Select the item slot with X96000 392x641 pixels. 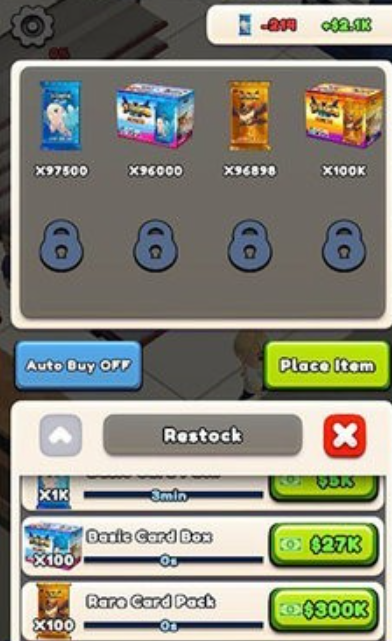pos(155,128)
